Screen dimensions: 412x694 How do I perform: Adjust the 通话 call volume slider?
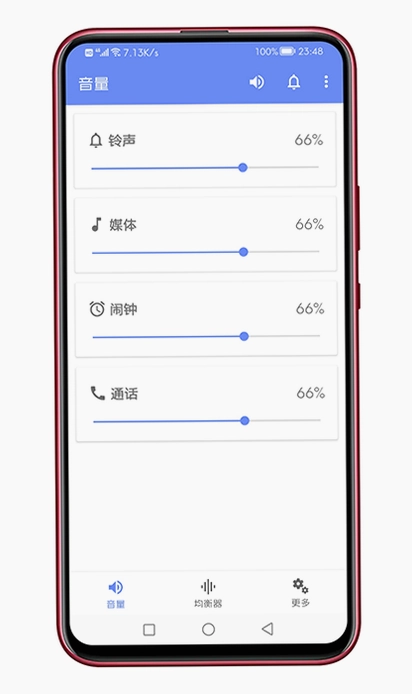(x=207, y=421)
